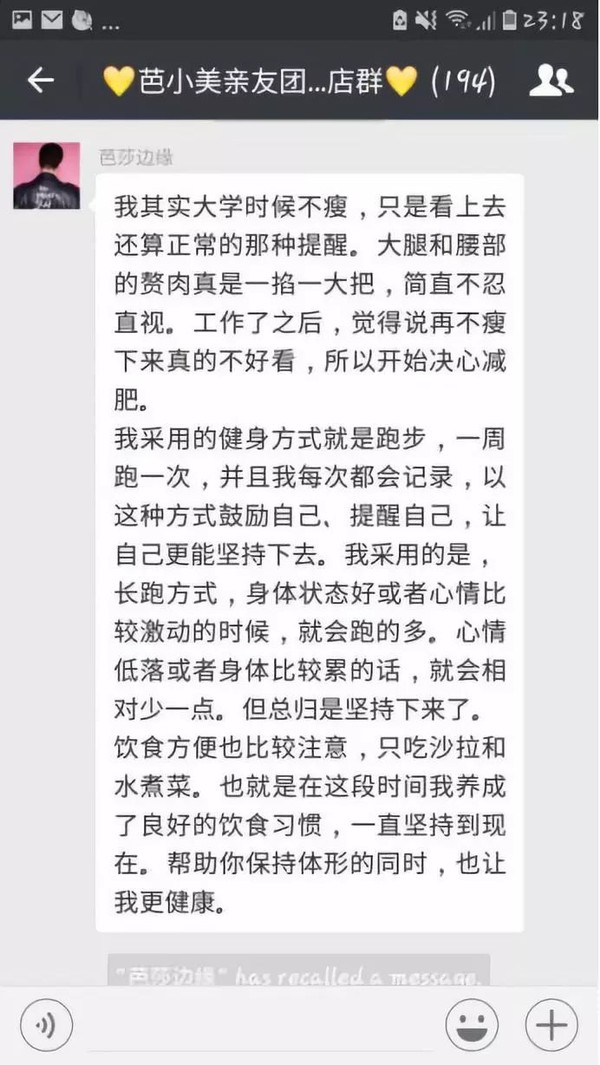Go back from the group chat

pyautogui.click(x=40, y=81)
